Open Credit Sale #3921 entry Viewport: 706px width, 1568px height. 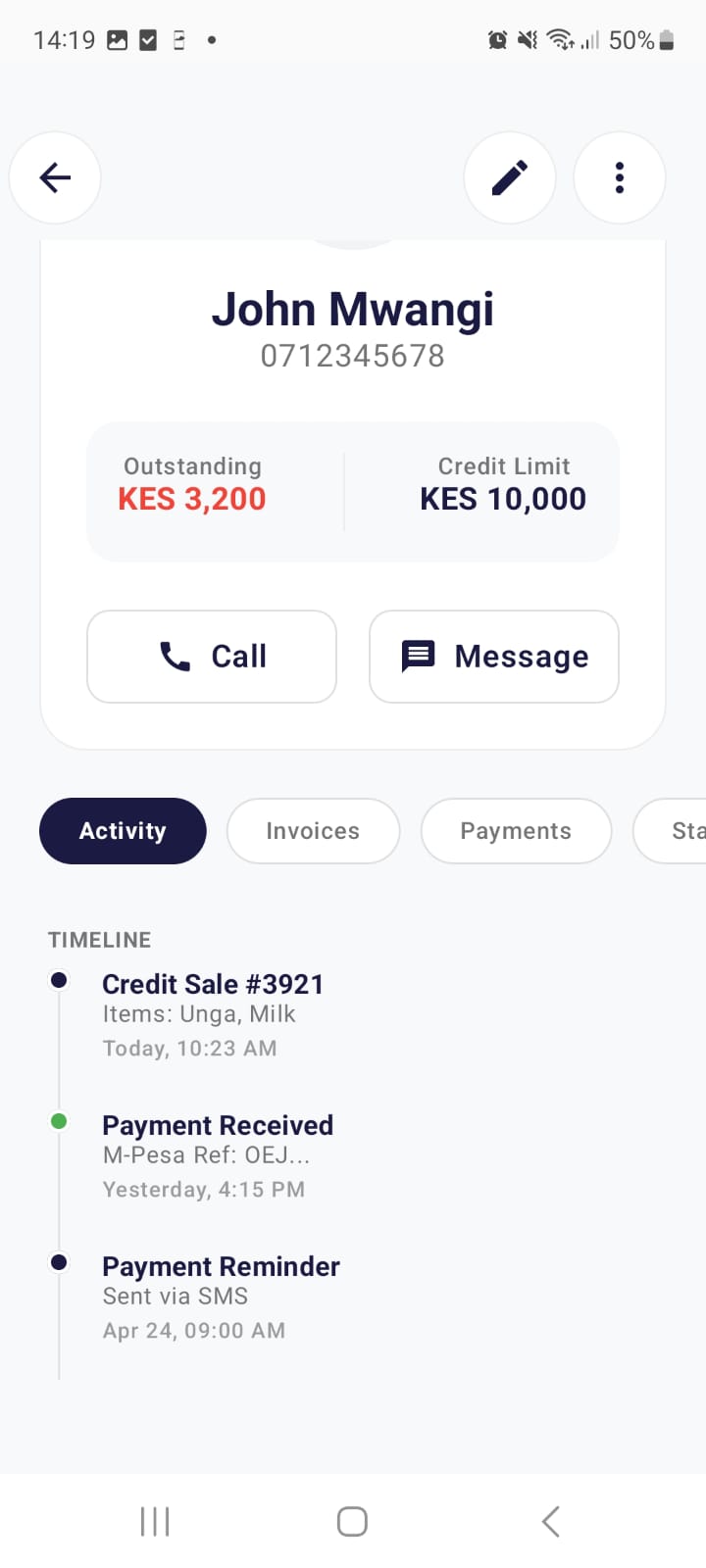tap(213, 985)
